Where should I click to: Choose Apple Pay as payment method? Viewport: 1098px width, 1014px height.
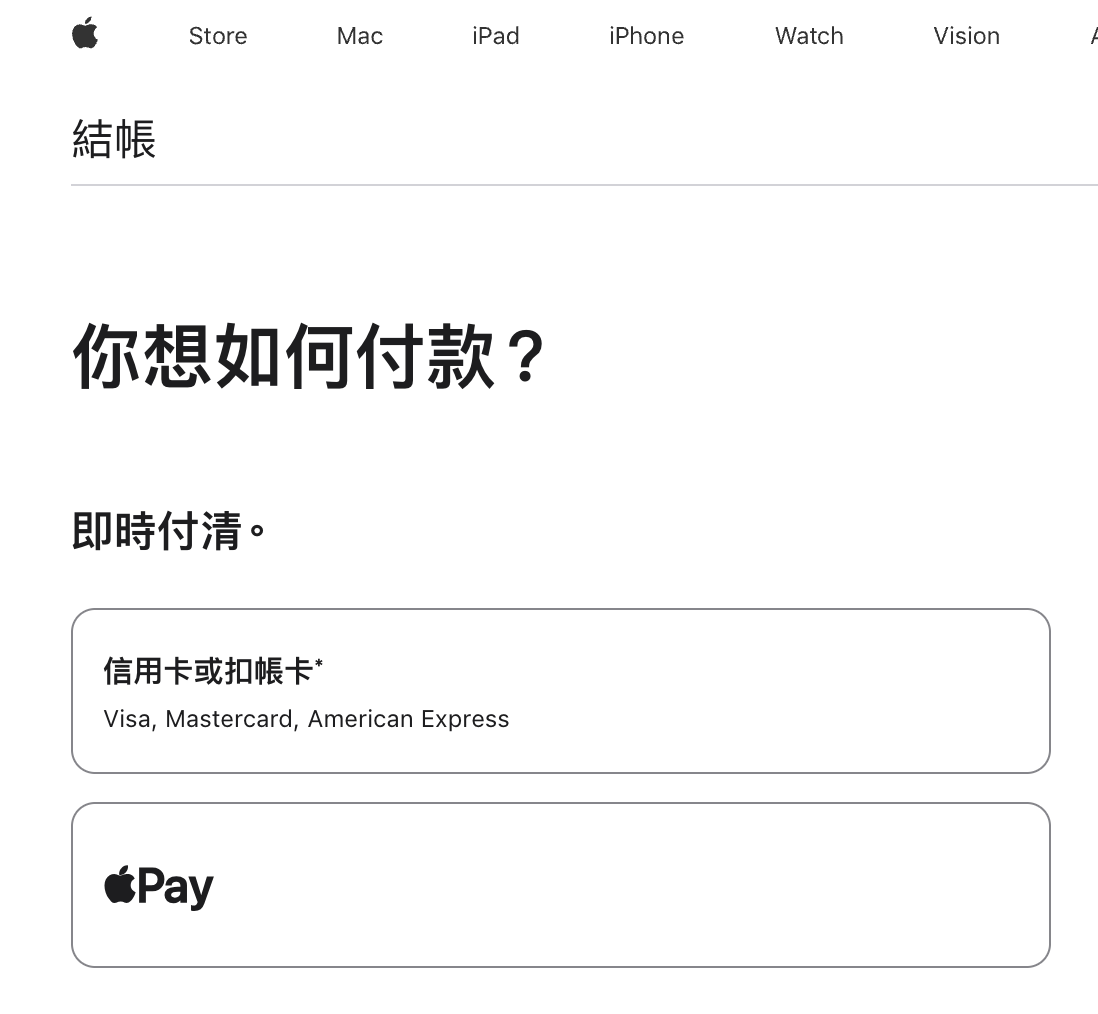coord(560,885)
